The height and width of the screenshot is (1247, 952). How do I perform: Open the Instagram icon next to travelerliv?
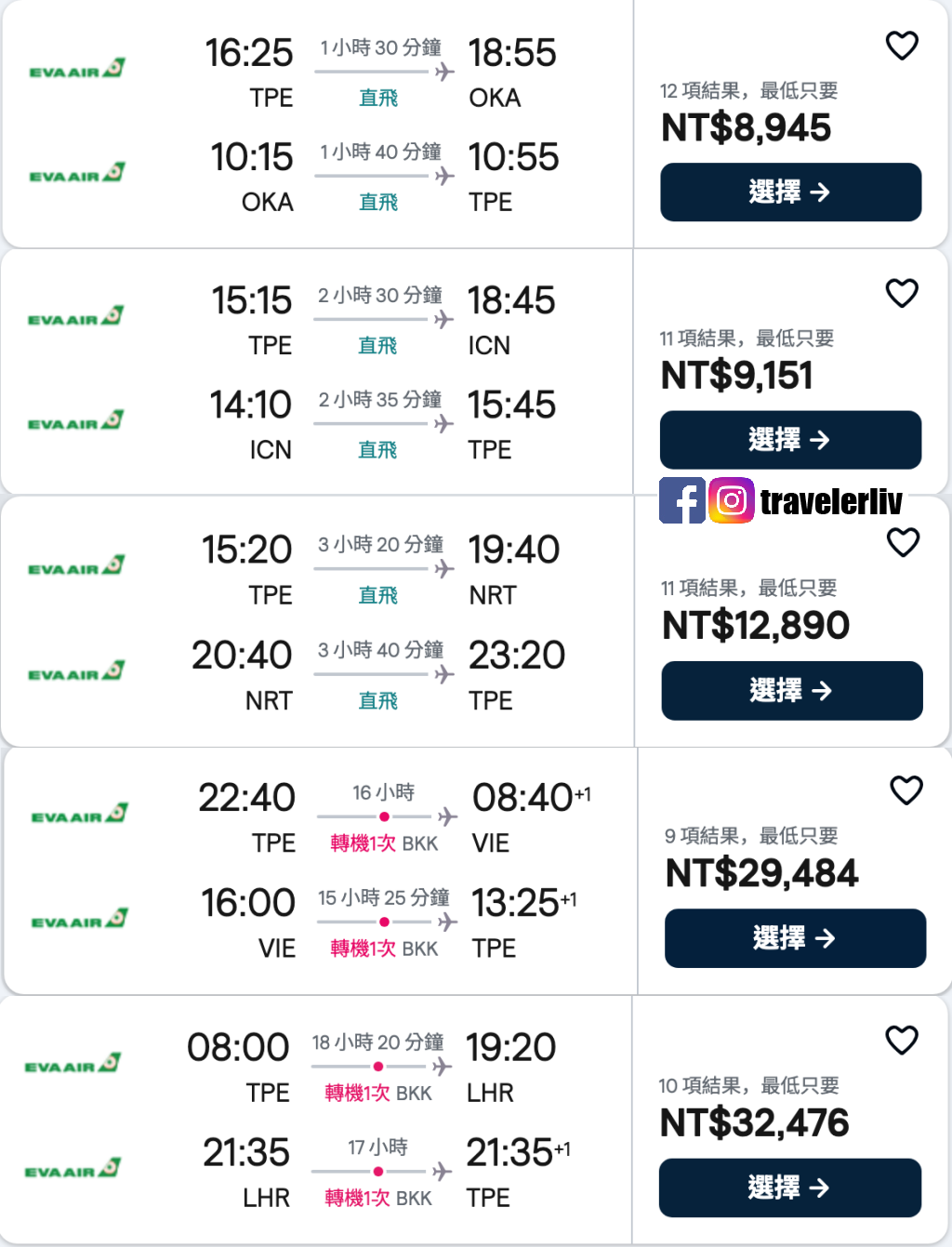pos(730,501)
